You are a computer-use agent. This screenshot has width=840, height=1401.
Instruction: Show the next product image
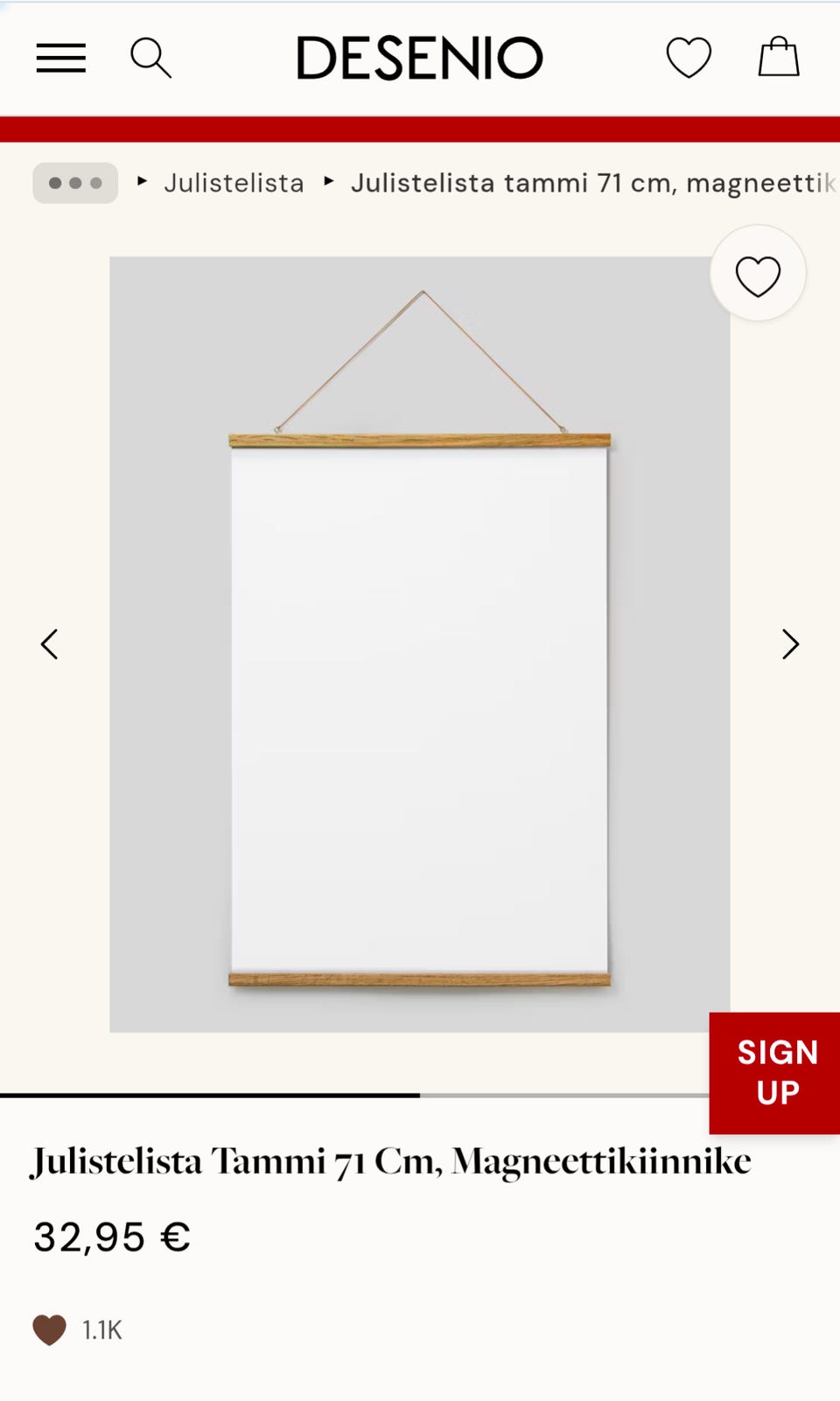pos(790,644)
